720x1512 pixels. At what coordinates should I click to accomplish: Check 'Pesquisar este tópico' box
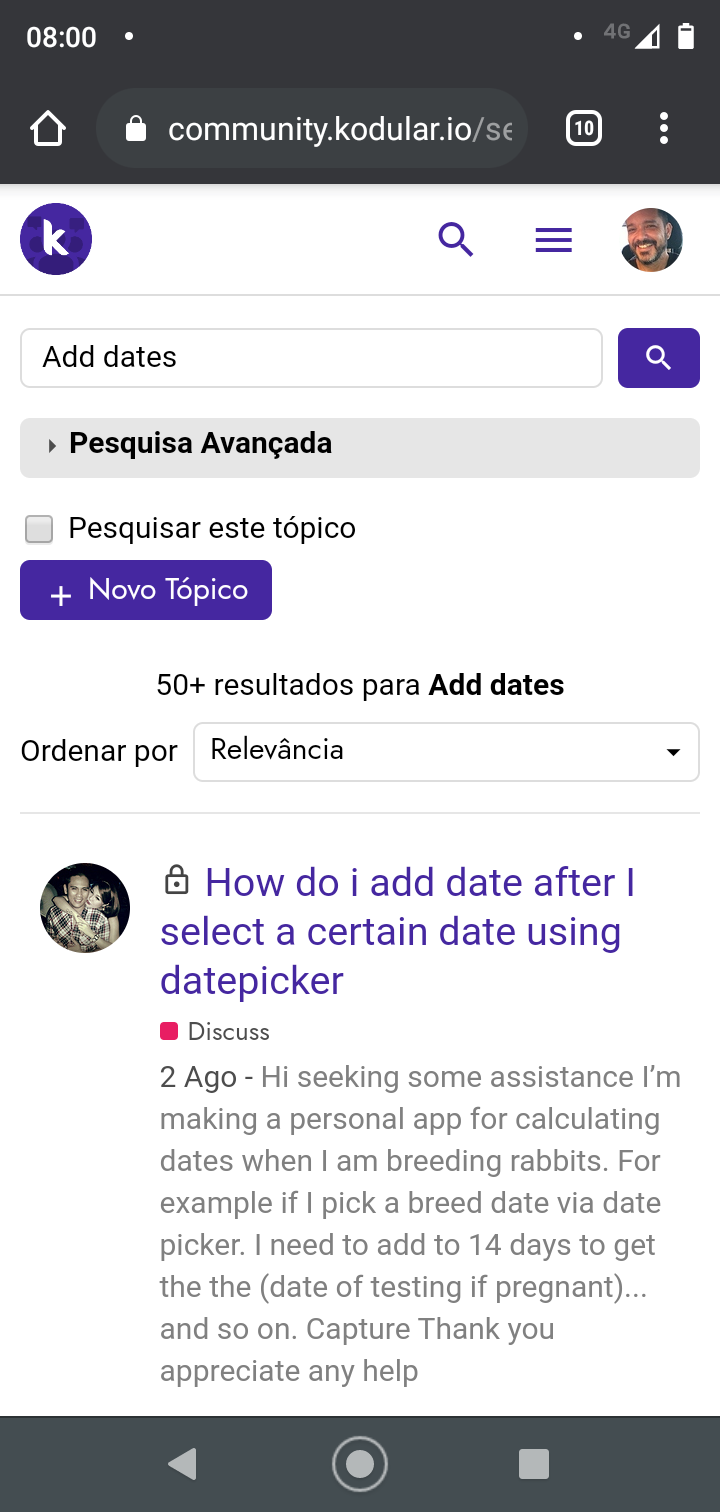coord(39,529)
